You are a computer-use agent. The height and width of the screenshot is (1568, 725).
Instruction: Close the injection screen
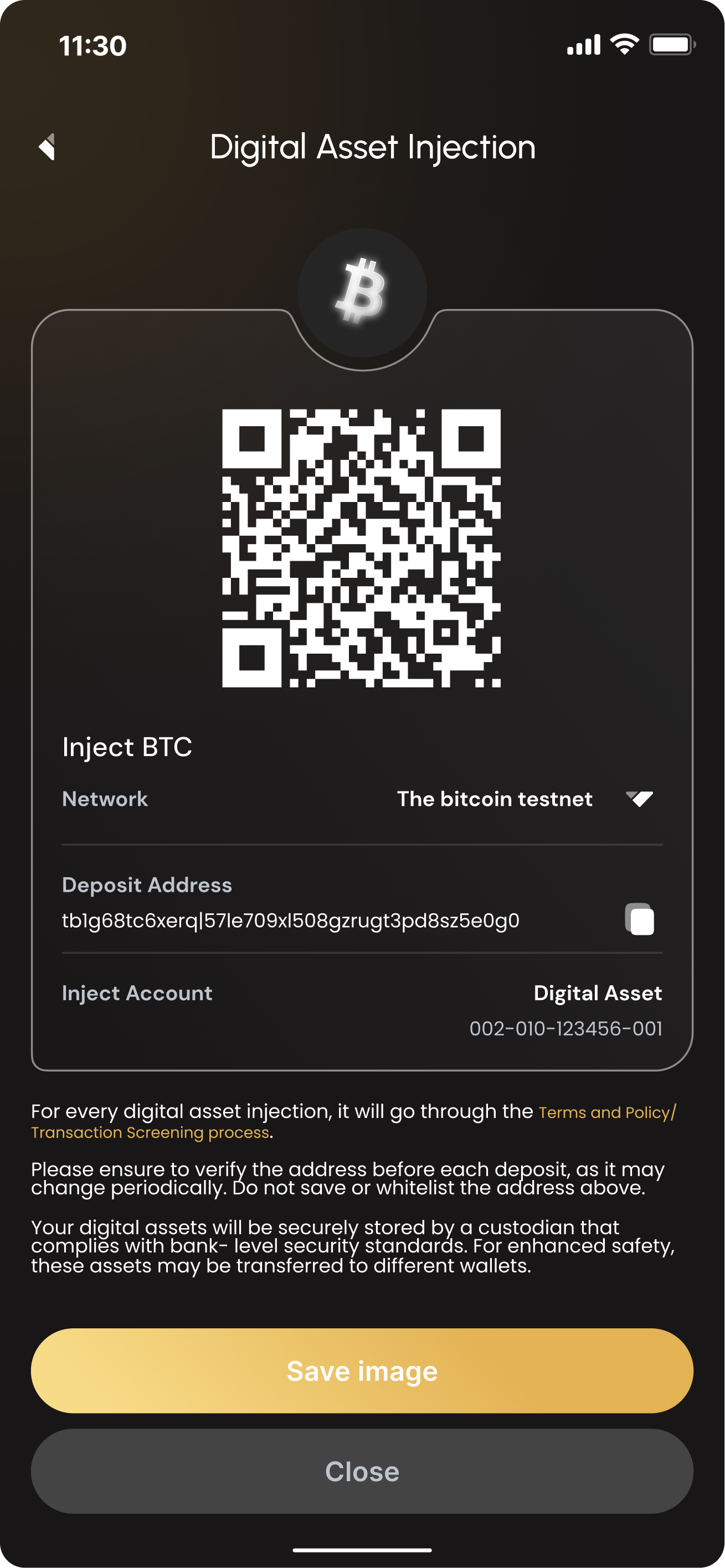click(x=362, y=1471)
